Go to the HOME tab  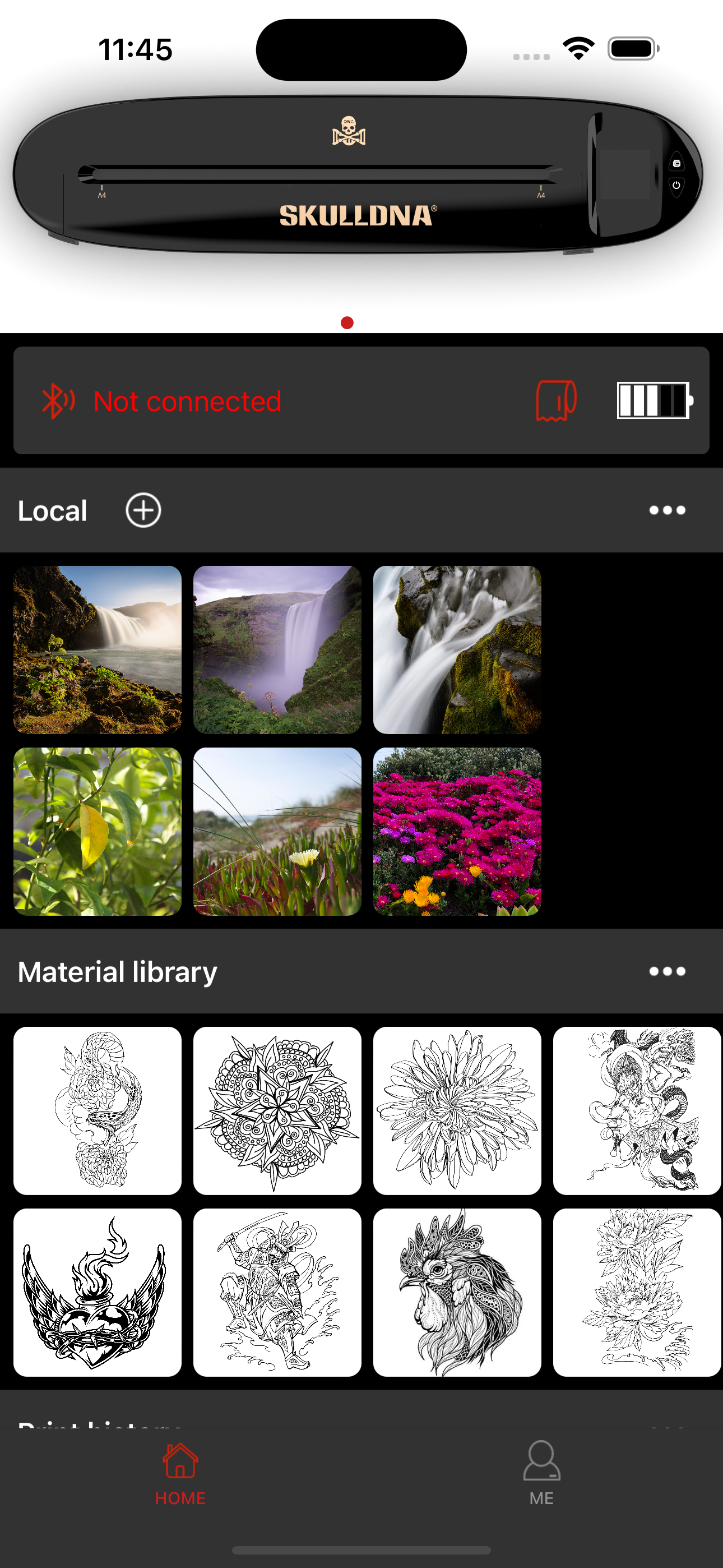pyautogui.click(x=180, y=1473)
